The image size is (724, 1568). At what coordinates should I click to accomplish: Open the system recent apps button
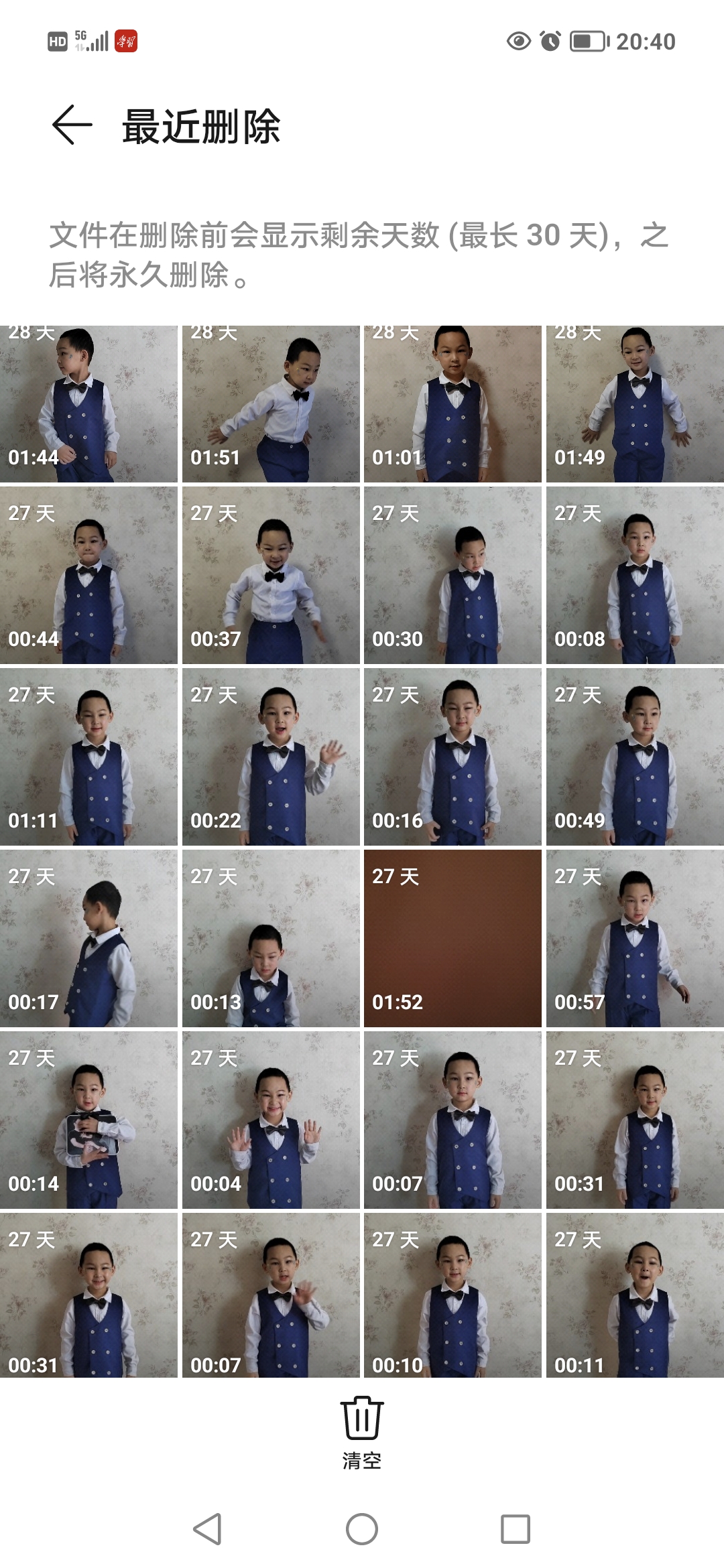pyautogui.click(x=515, y=1529)
